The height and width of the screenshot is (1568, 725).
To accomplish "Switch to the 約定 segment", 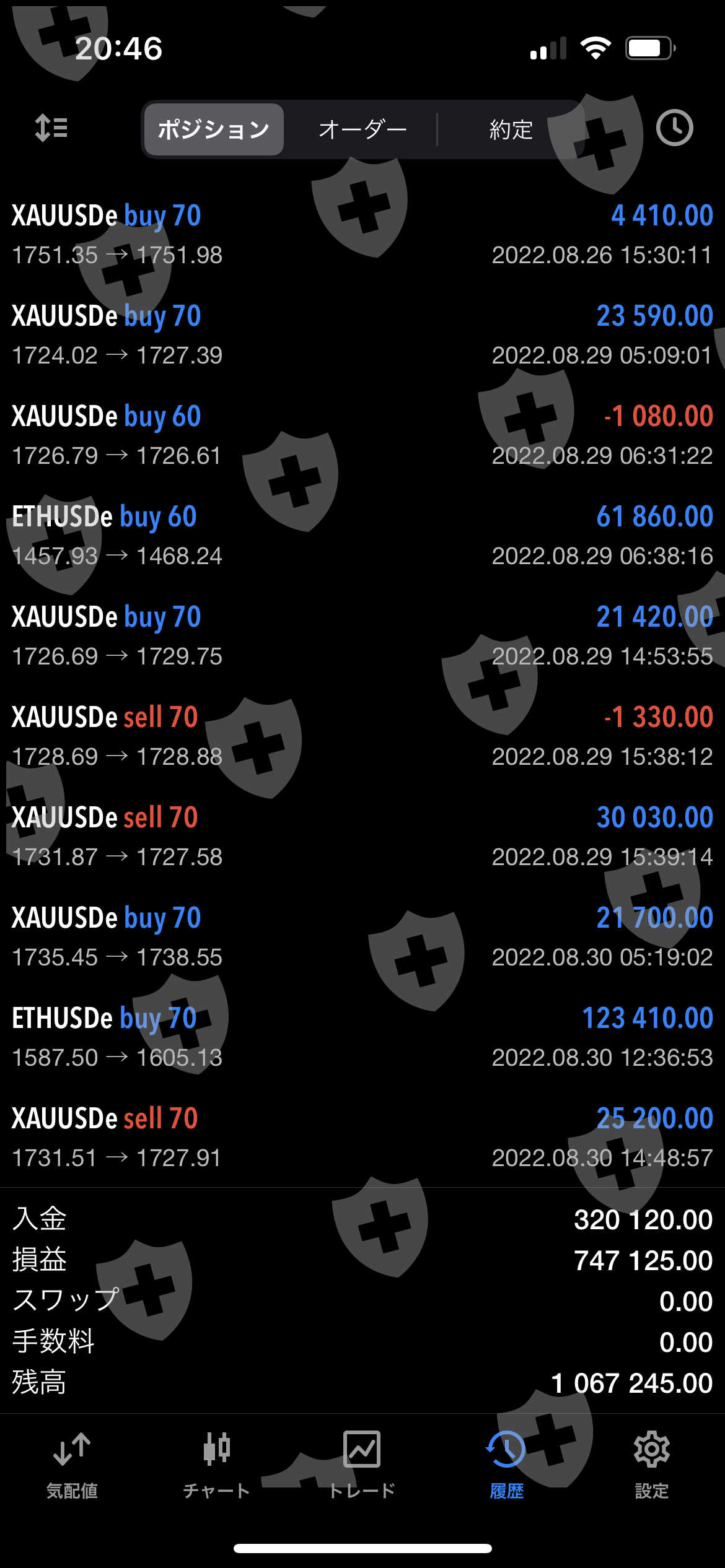I will [x=511, y=129].
